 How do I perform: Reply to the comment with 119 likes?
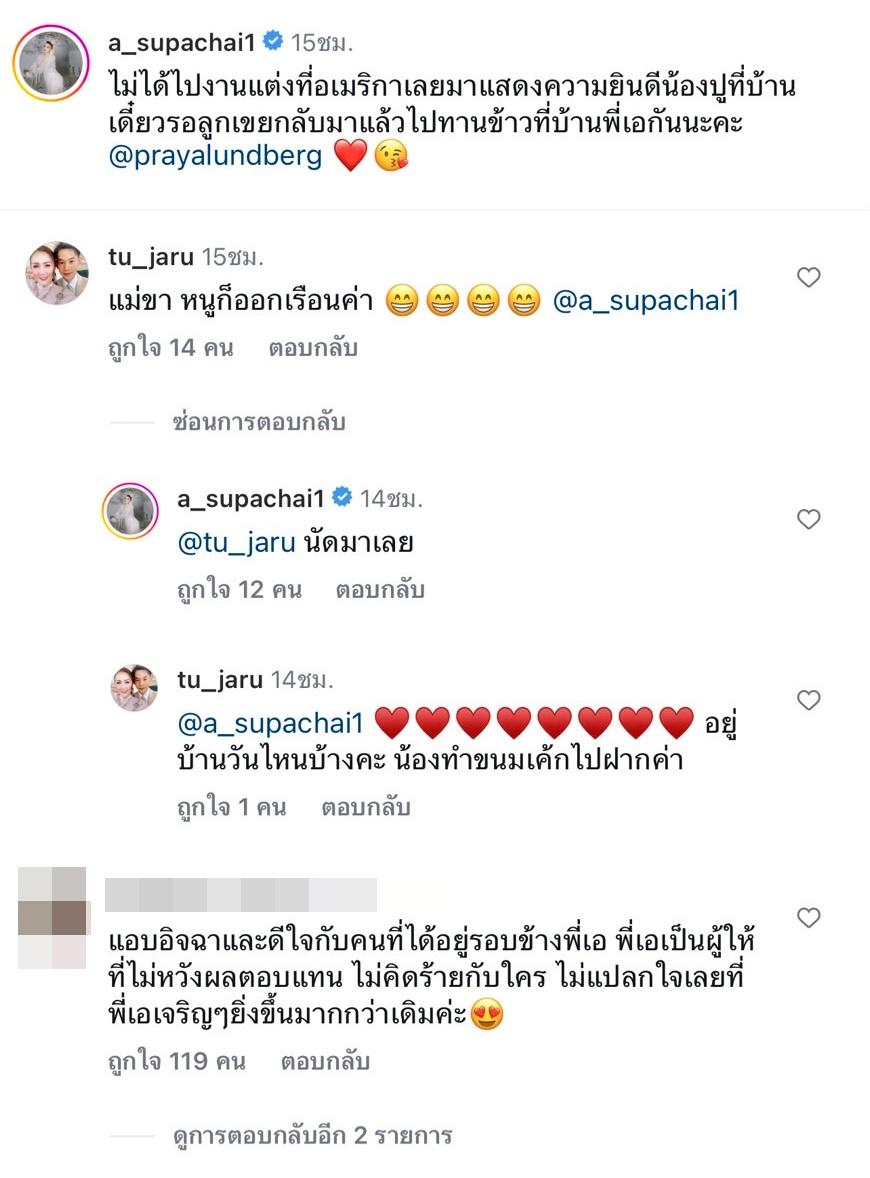coord(325,1061)
